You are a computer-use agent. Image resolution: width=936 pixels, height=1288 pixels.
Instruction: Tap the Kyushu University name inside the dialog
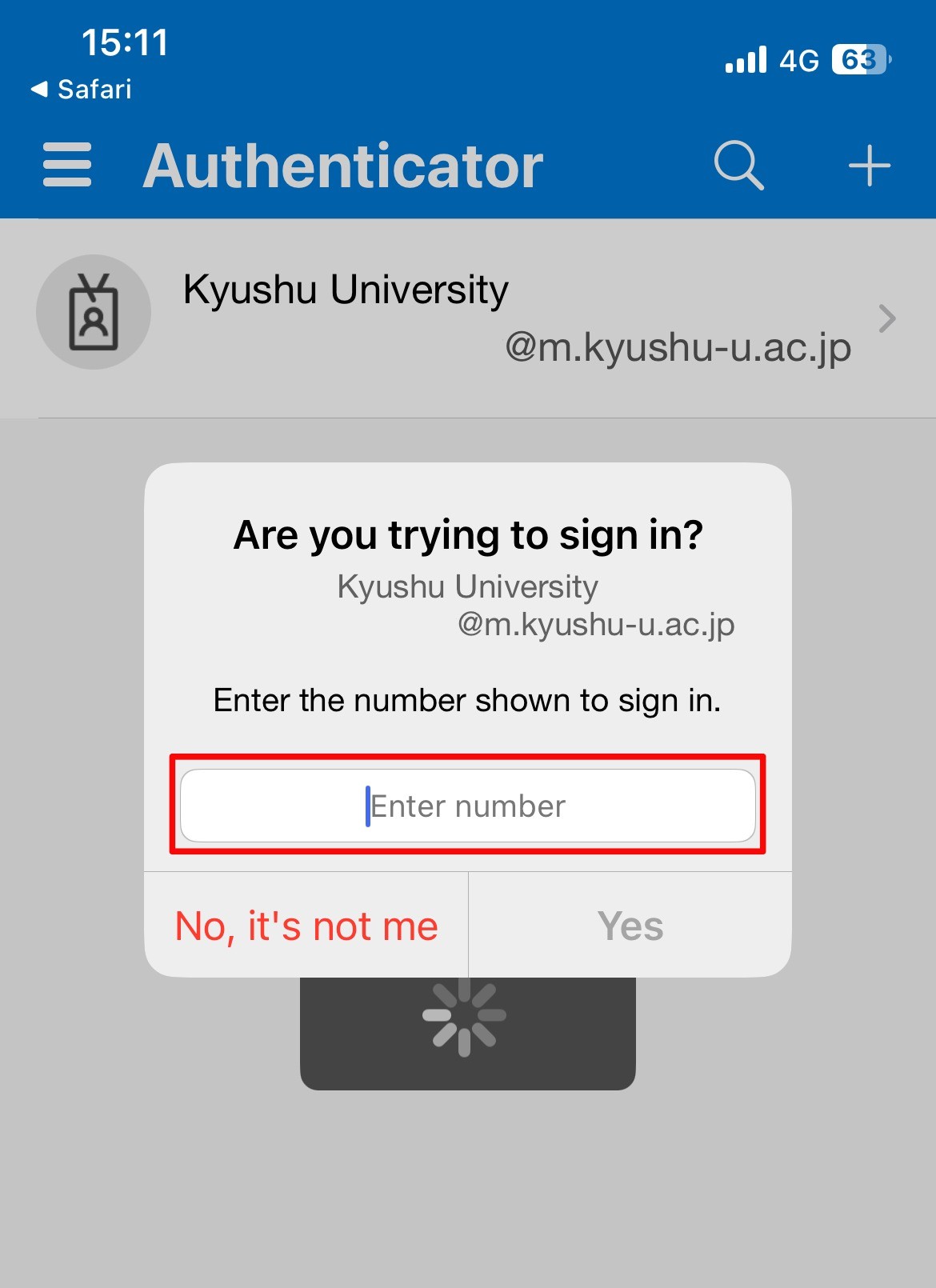point(468,586)
